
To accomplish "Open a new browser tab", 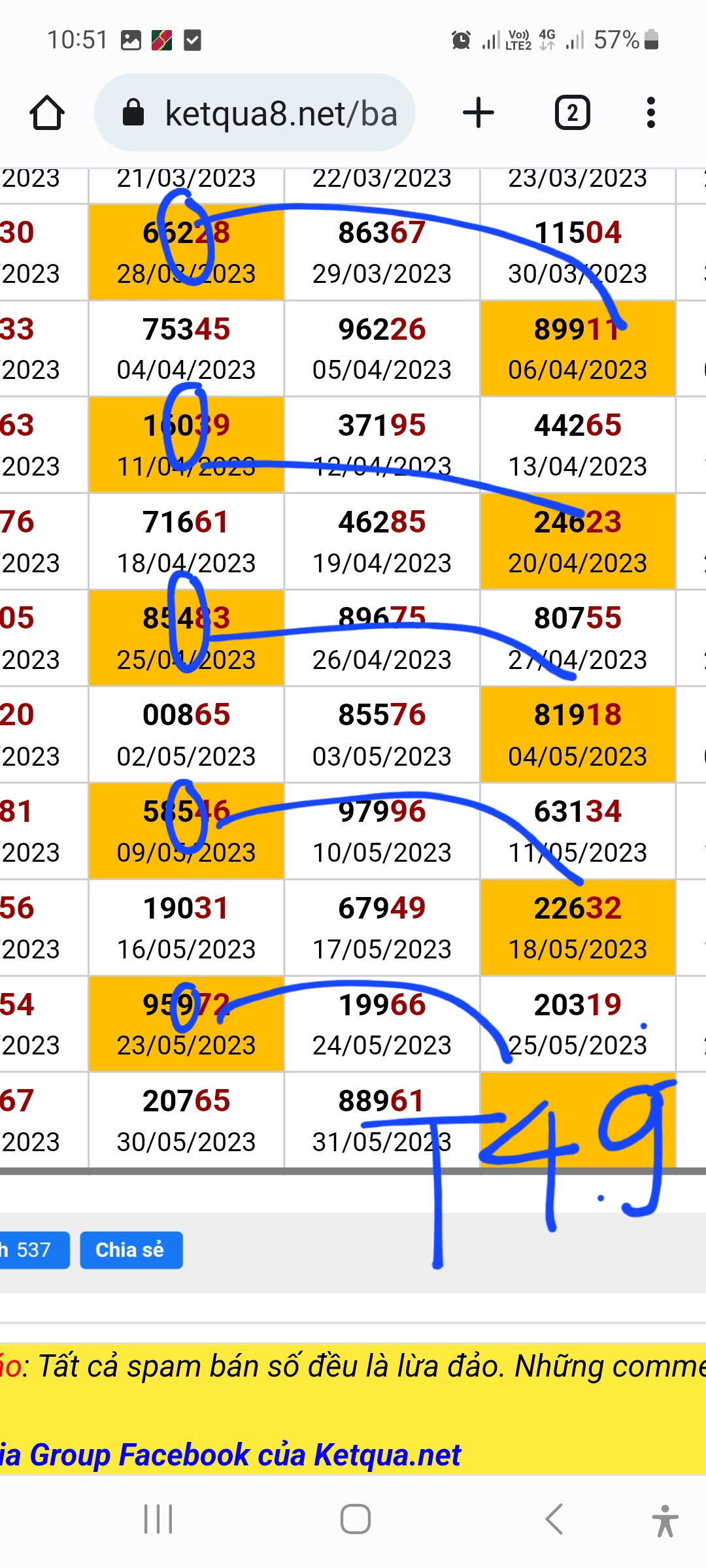I will tap(479, 113).
